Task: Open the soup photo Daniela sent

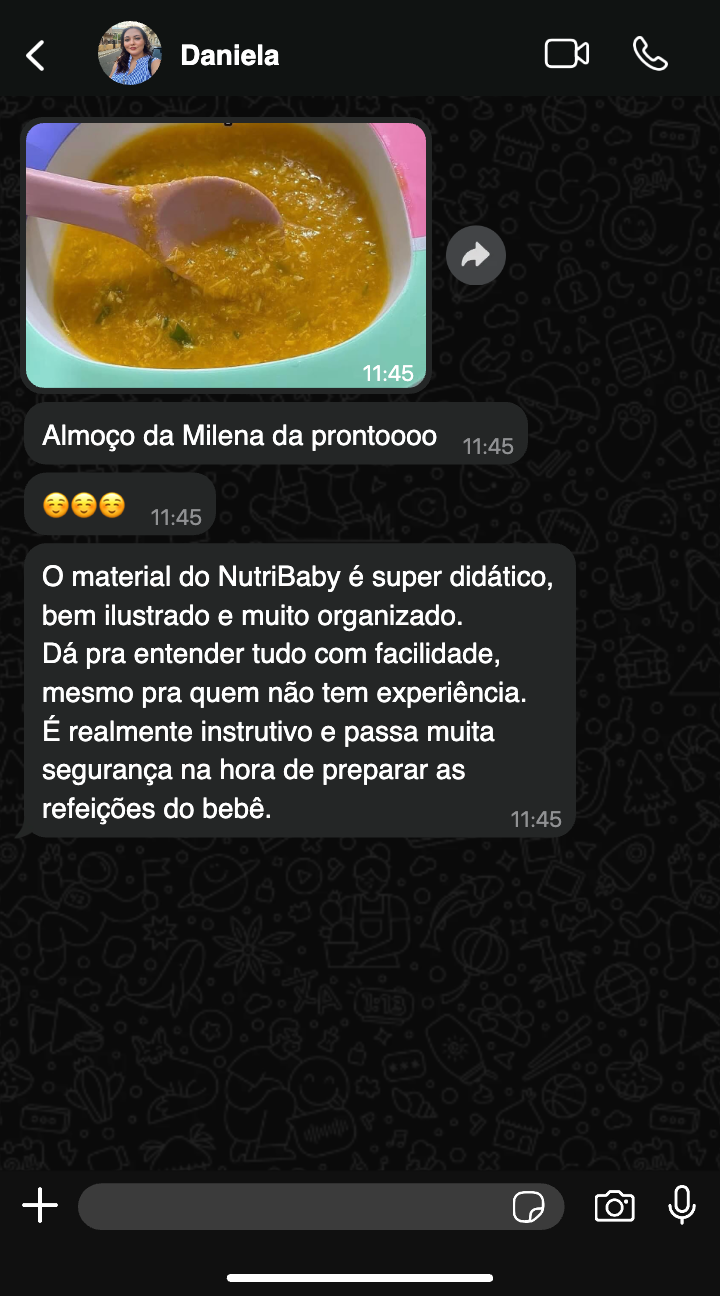Action: tap(226, 255)
